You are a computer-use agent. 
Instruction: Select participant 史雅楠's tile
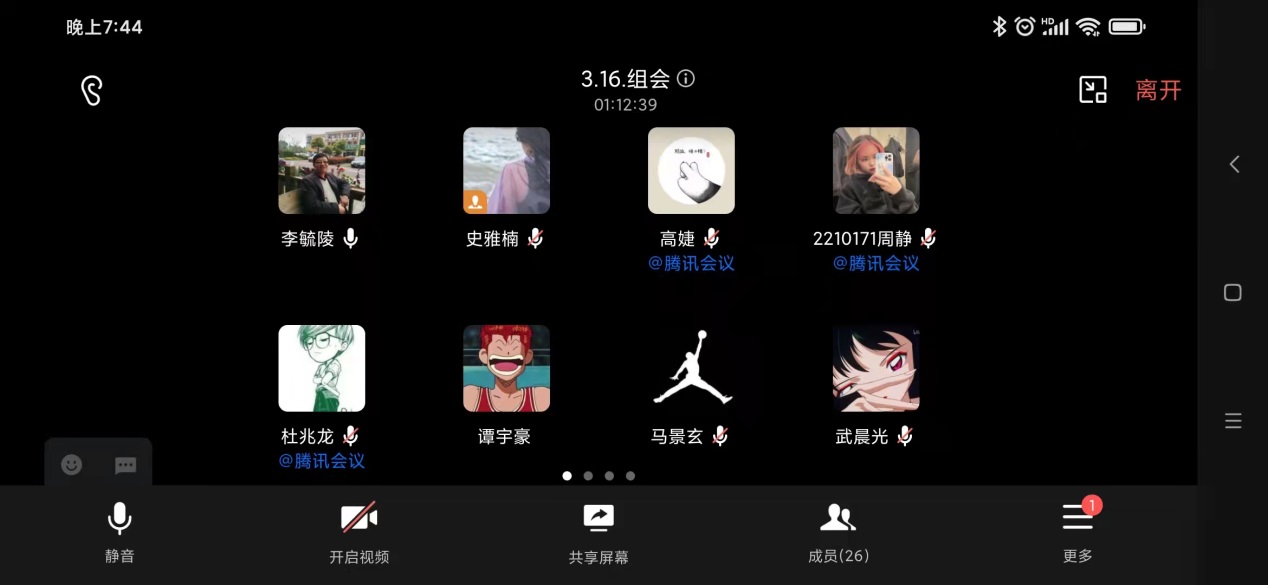506,171
